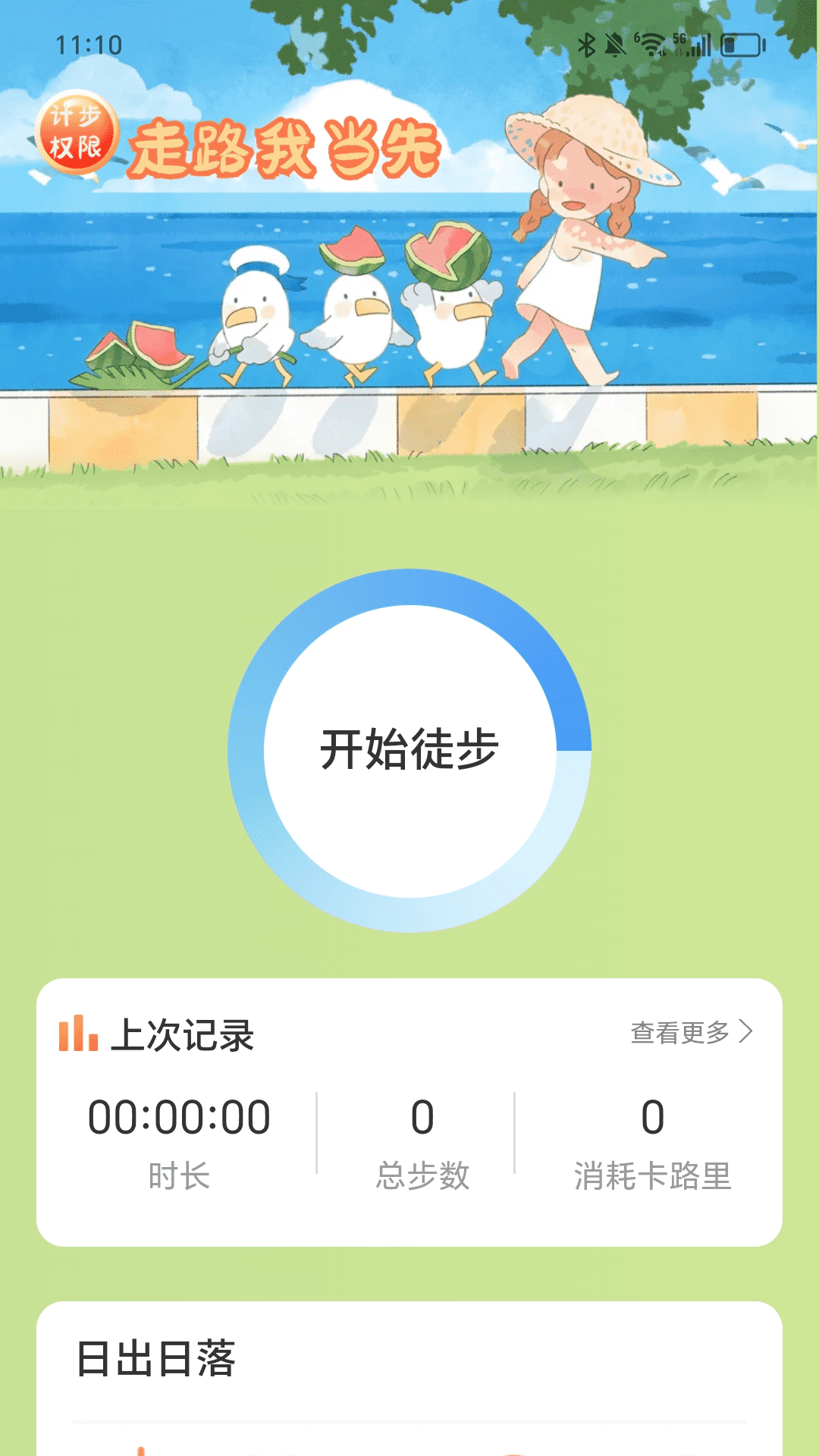Tap the 计步权限 badge

click(x=77, y=132)
